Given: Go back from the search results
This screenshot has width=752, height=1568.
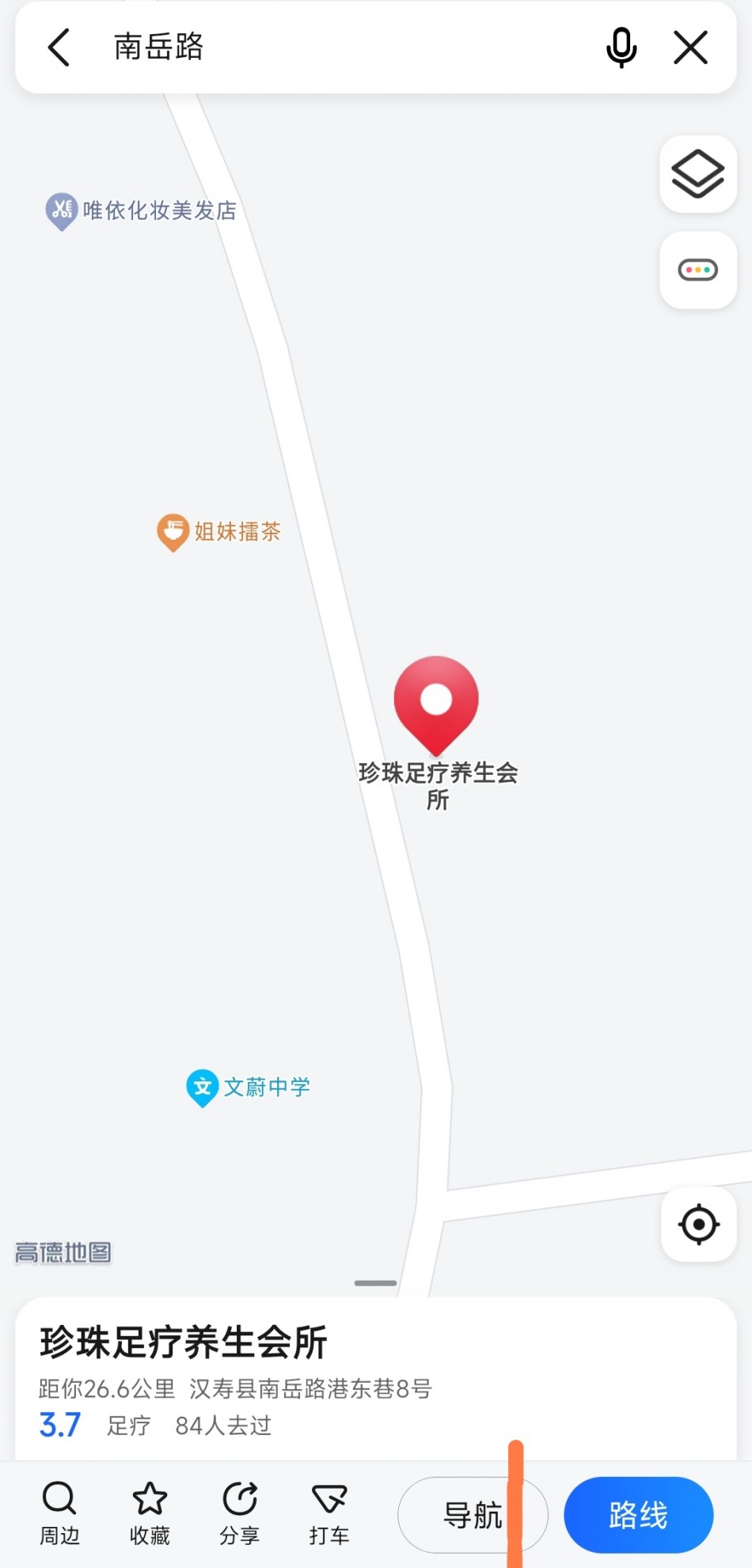Looking at the screenshot, I should [x=59, y=47].
